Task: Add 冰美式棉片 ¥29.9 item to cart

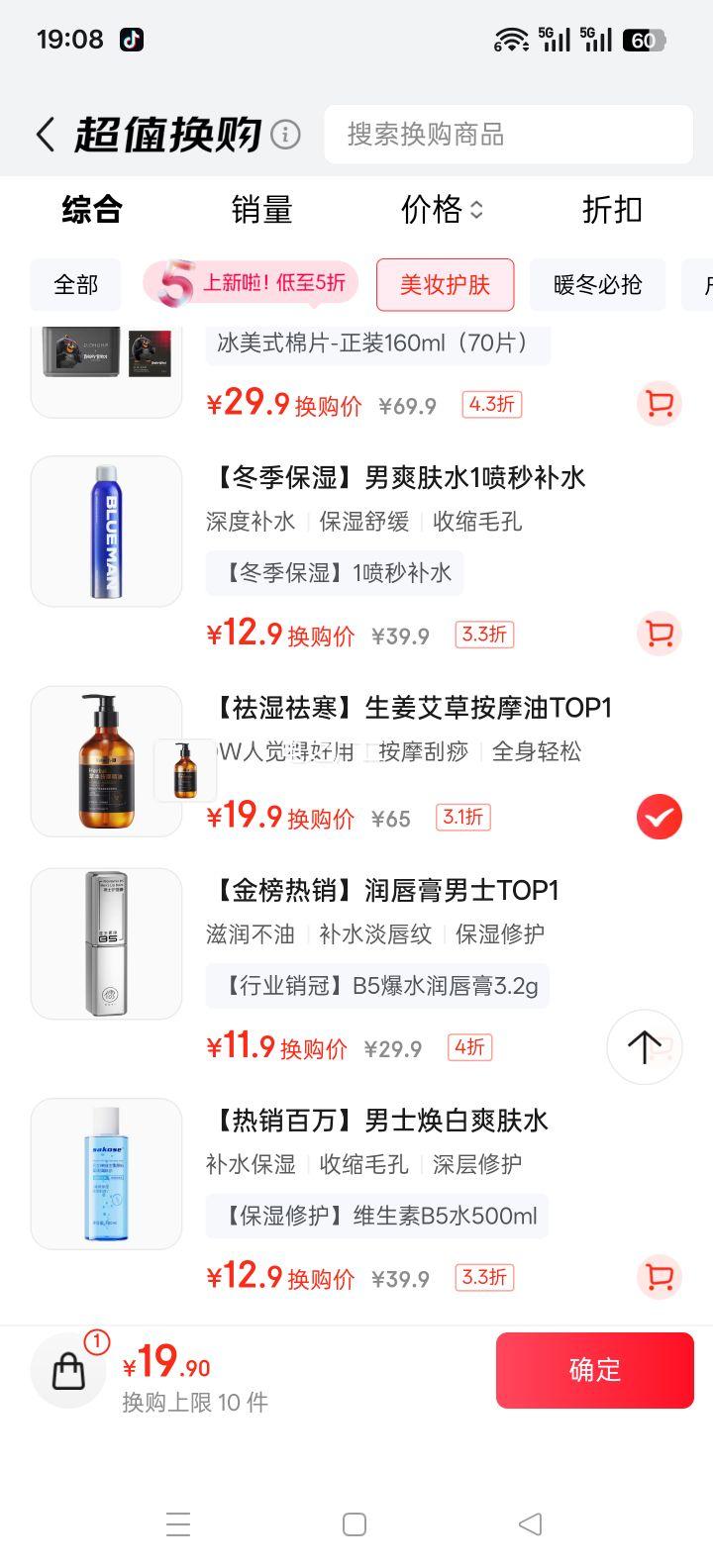Action: point(659,404)
